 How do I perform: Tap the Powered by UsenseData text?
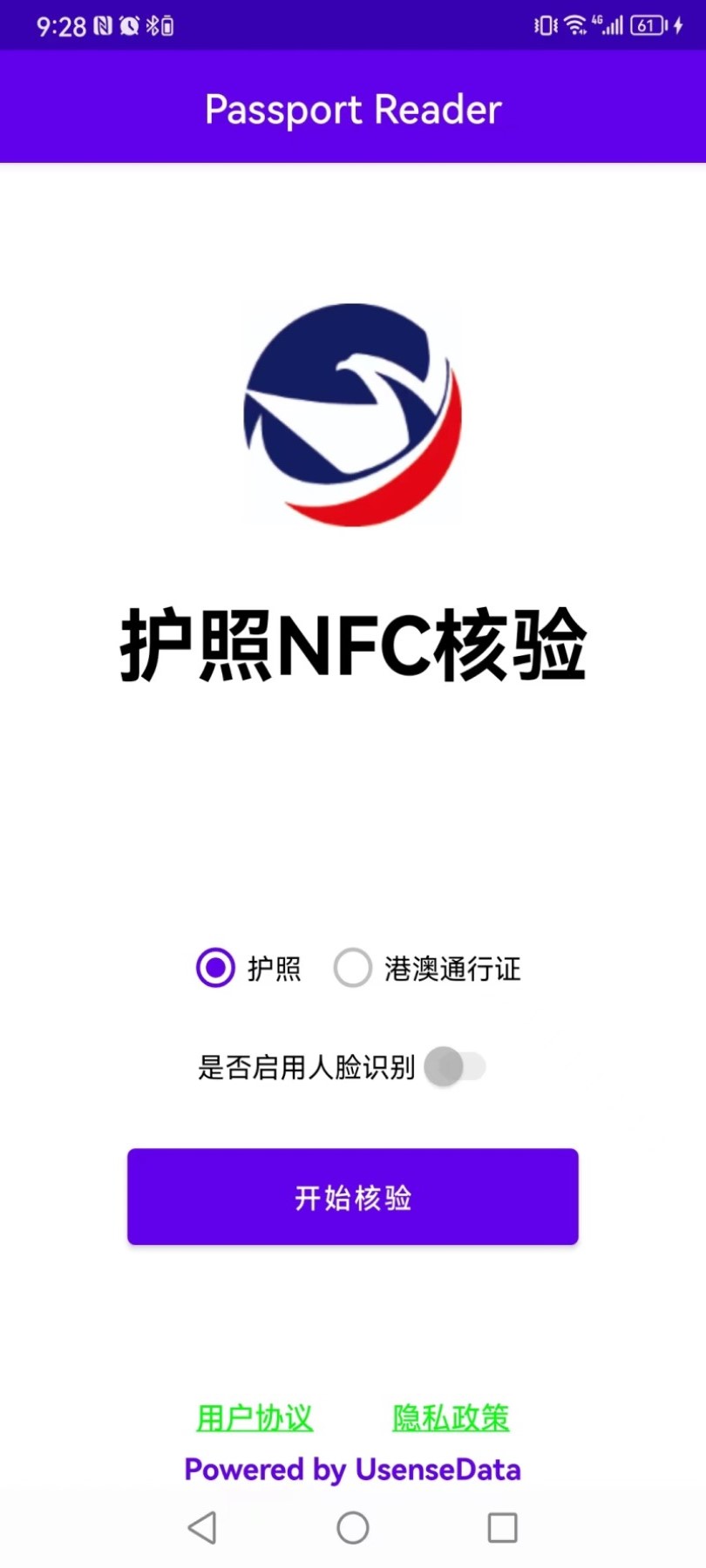pyautogui.click(x=352, y=1470)
